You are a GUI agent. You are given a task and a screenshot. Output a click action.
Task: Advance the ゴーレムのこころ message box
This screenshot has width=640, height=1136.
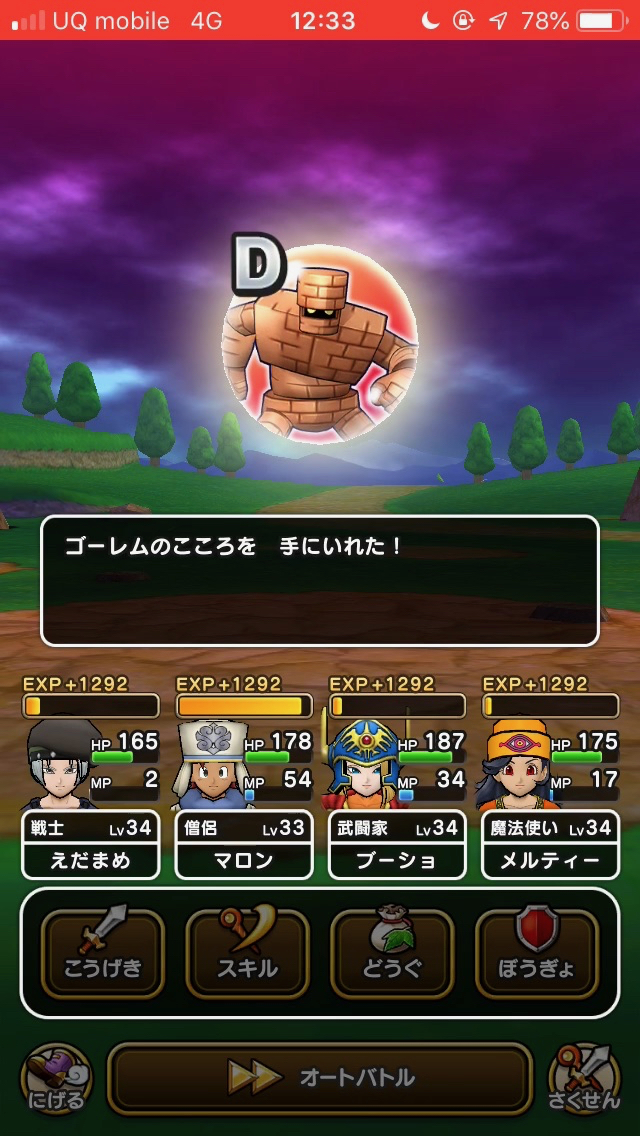click(320, 581)
